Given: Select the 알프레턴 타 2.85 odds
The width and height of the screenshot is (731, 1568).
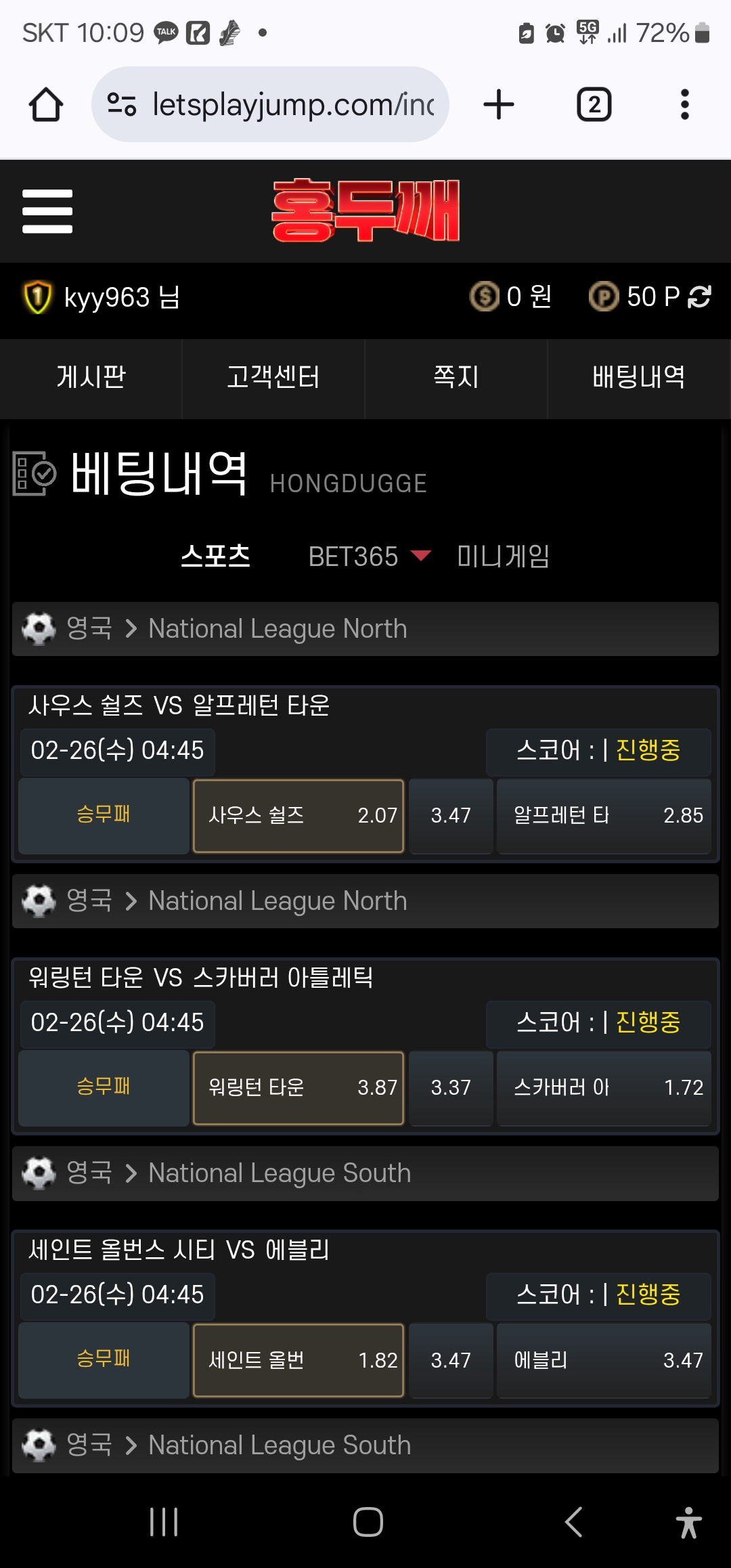Looking at the screenshot, I should (604, 816).
